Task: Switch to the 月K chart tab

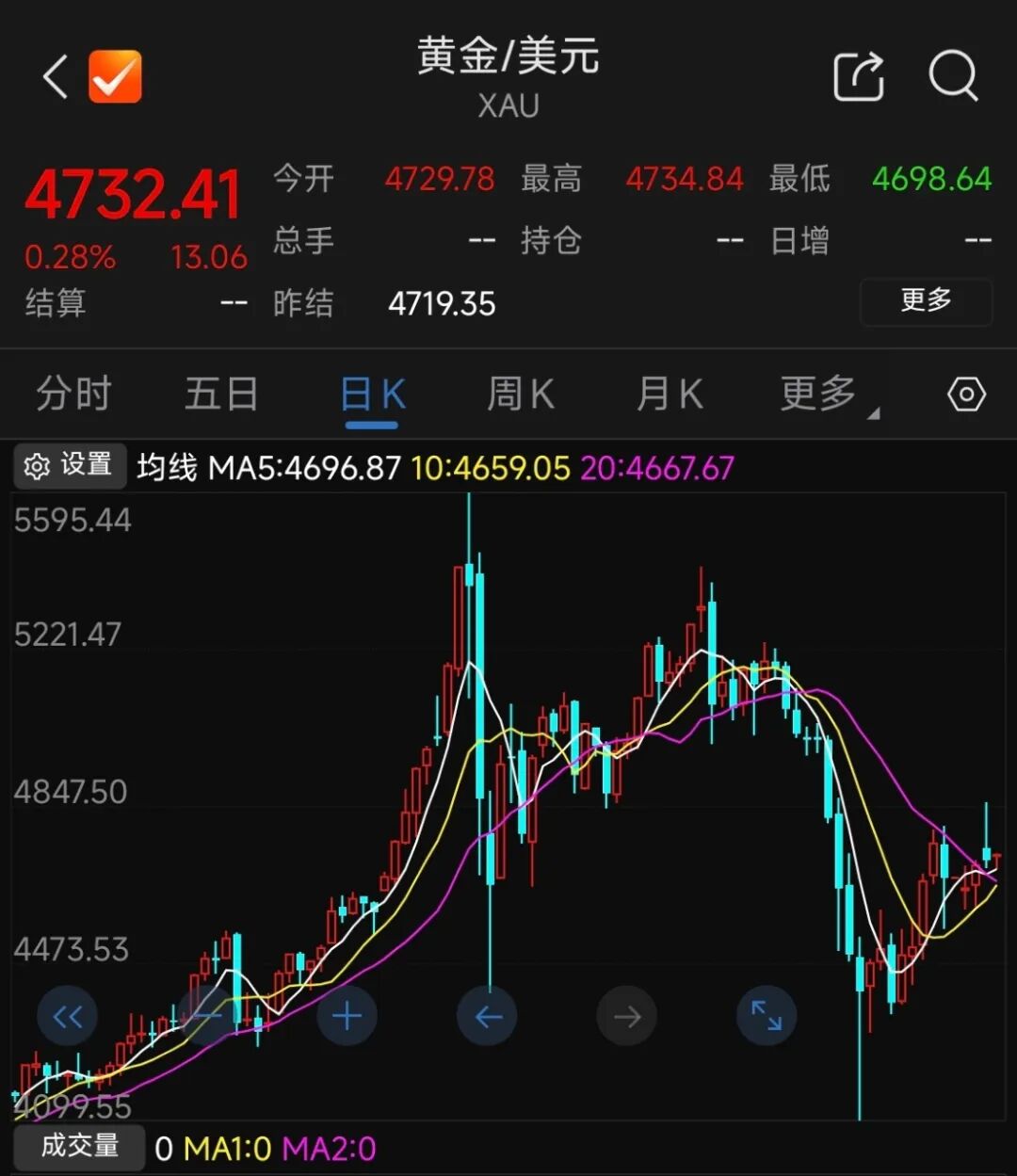Action: tap(670, 394)
